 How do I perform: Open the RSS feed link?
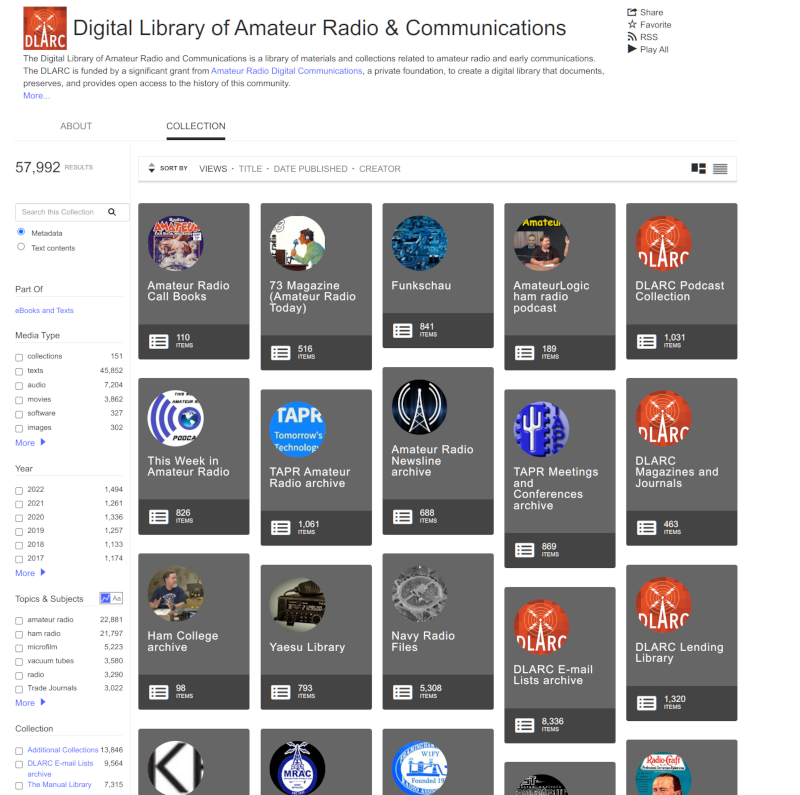point(648,37)
